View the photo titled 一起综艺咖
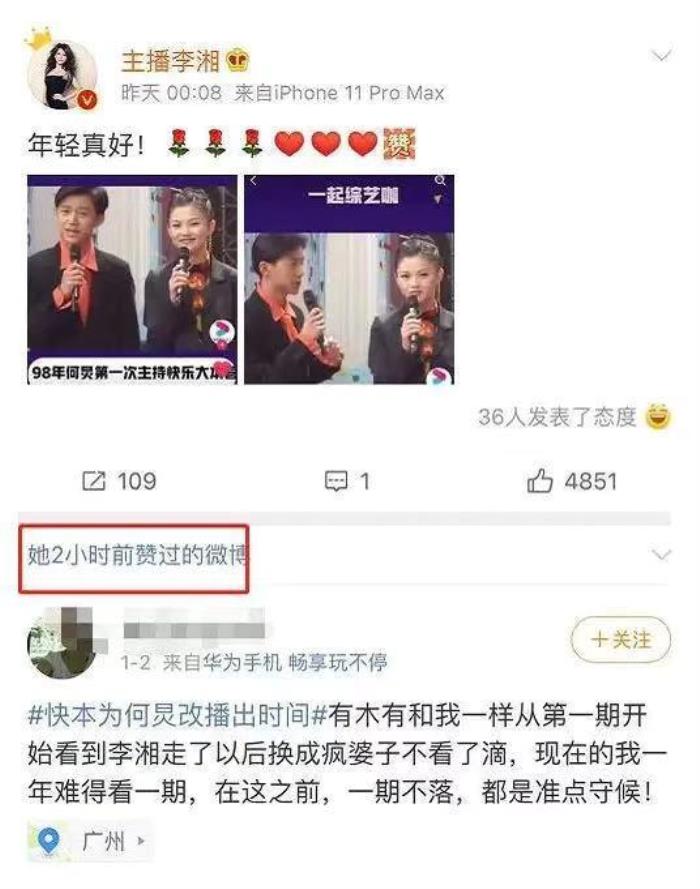This screenshot has height=889, width=700. 349,279
